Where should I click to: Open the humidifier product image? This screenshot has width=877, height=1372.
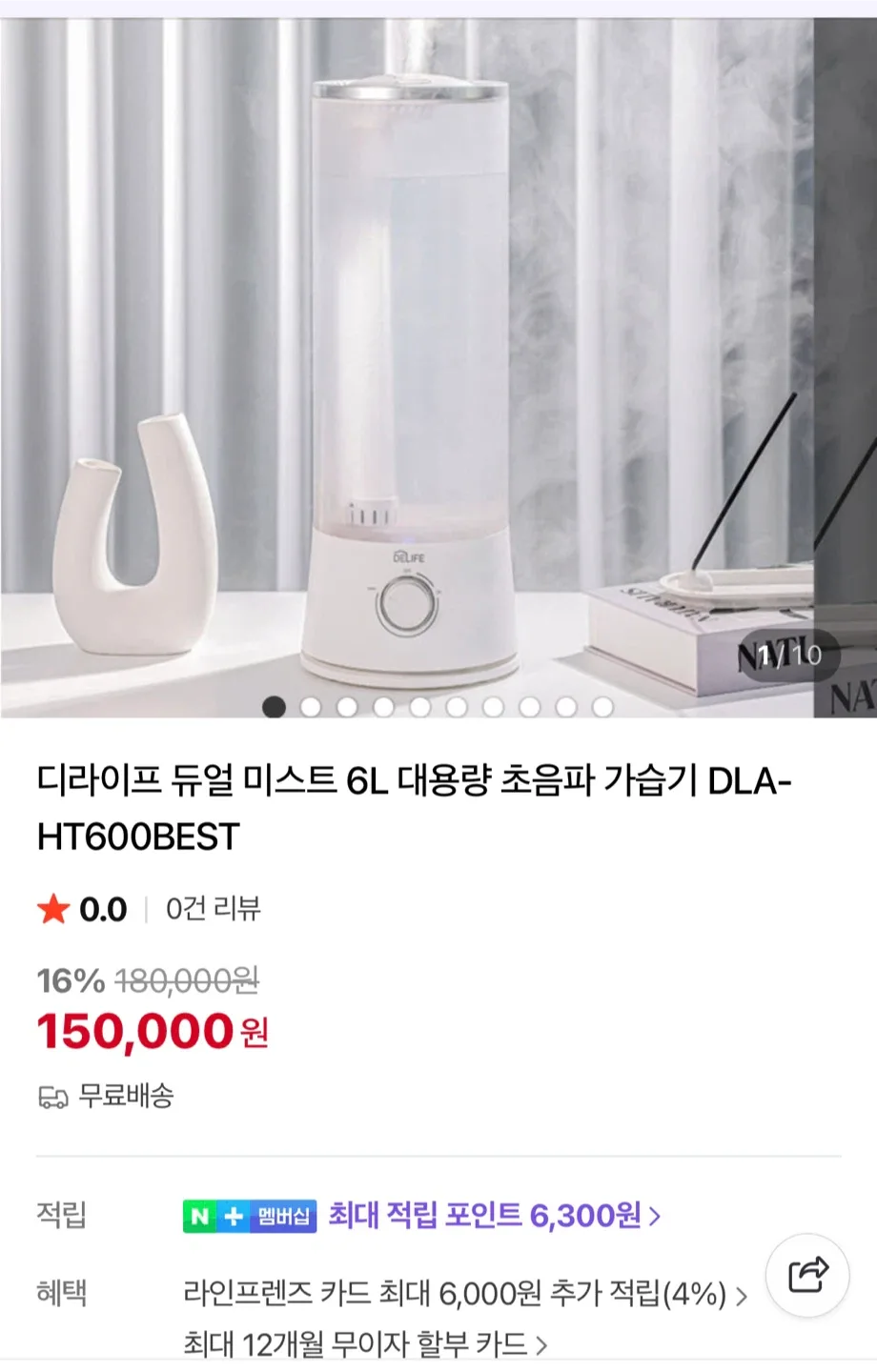407,368
